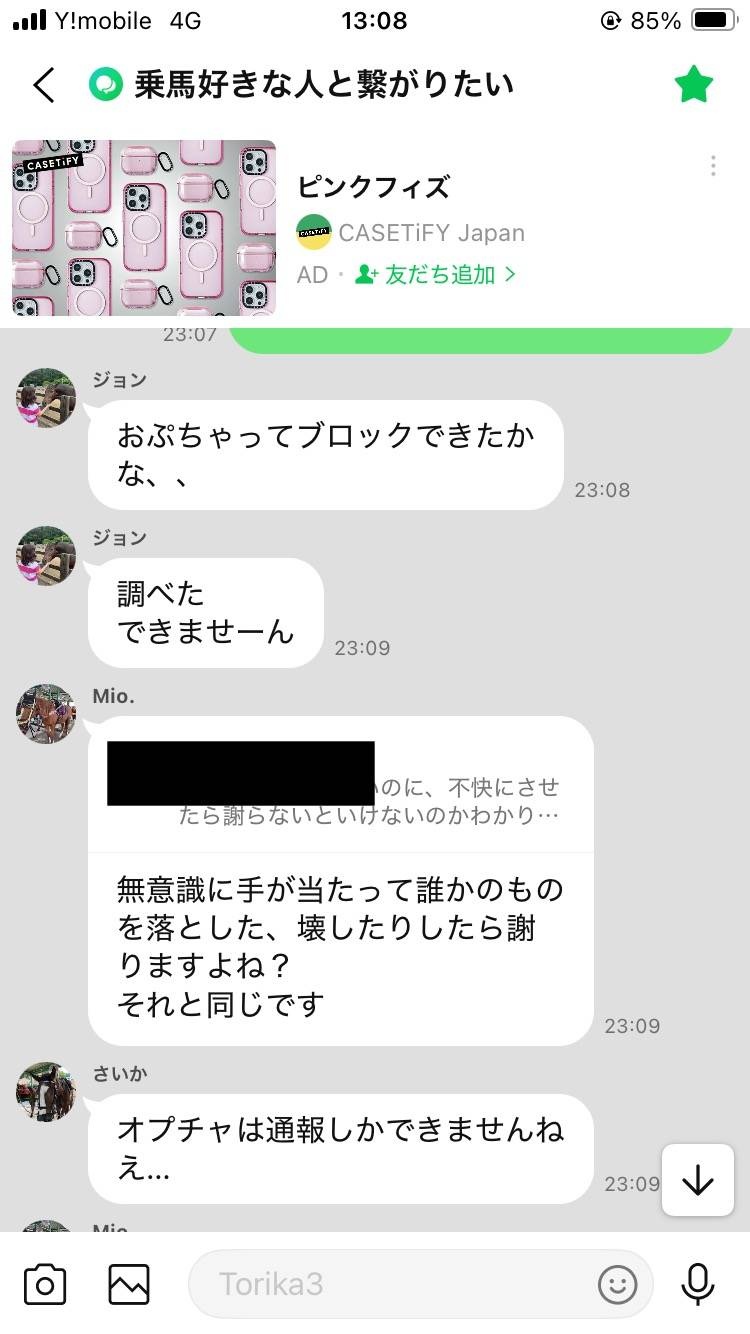Open the CASETiFY ピンクフィズ ad image
Screen dimensions: 750x1334
coord(144,228)
